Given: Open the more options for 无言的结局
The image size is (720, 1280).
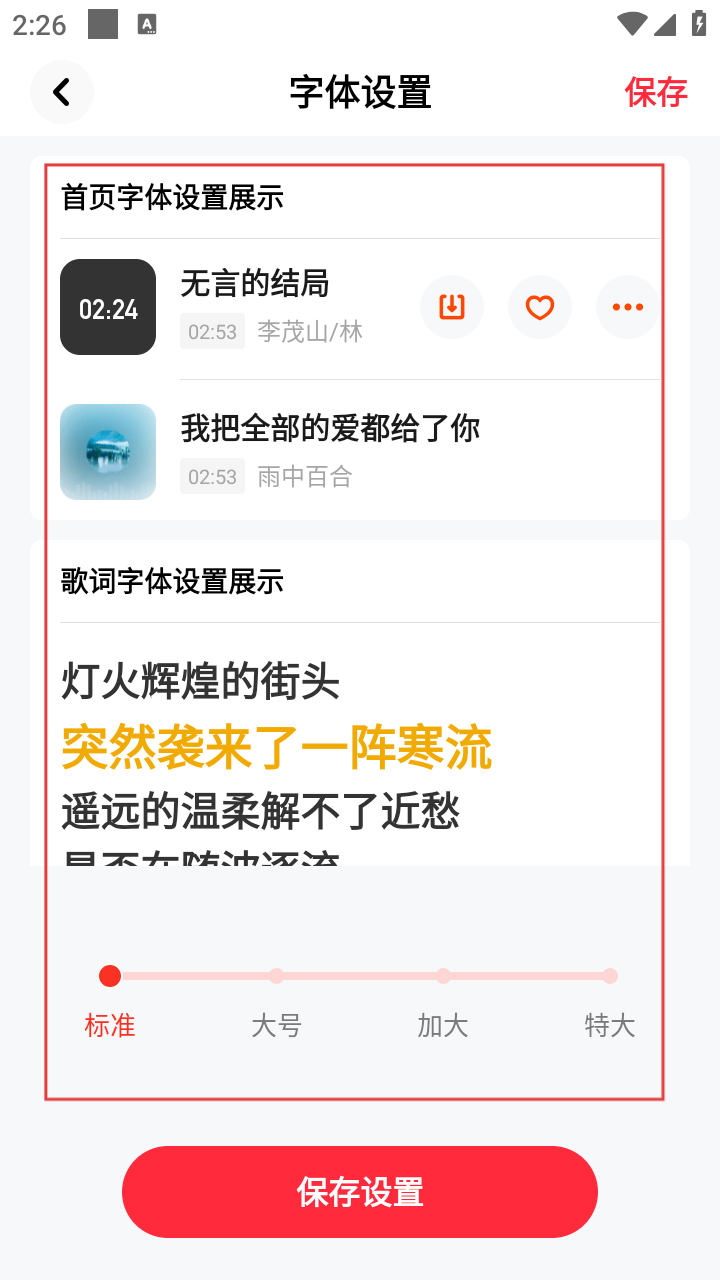Looking at the screenshot, I should (628, 307).
